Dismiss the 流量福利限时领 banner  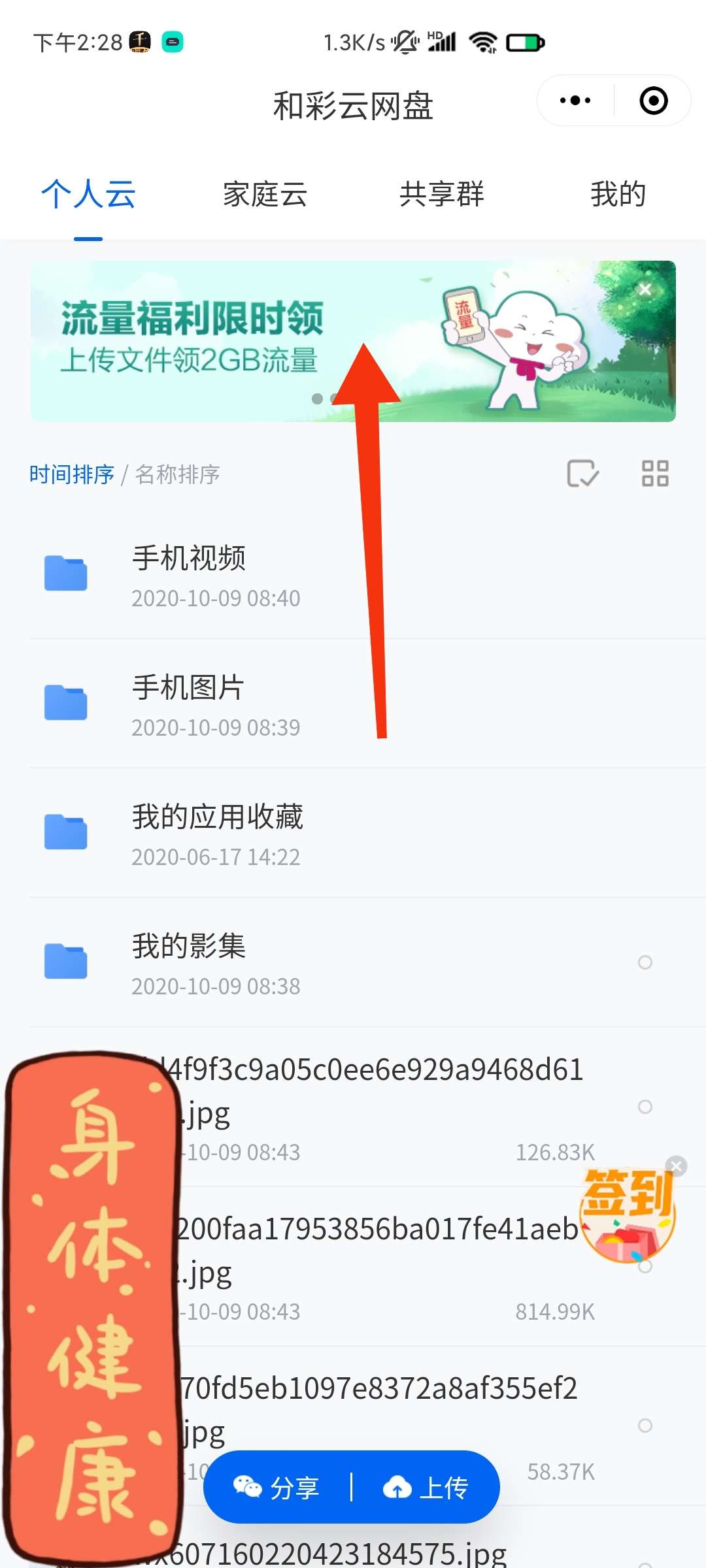click(x=645, y=289)
